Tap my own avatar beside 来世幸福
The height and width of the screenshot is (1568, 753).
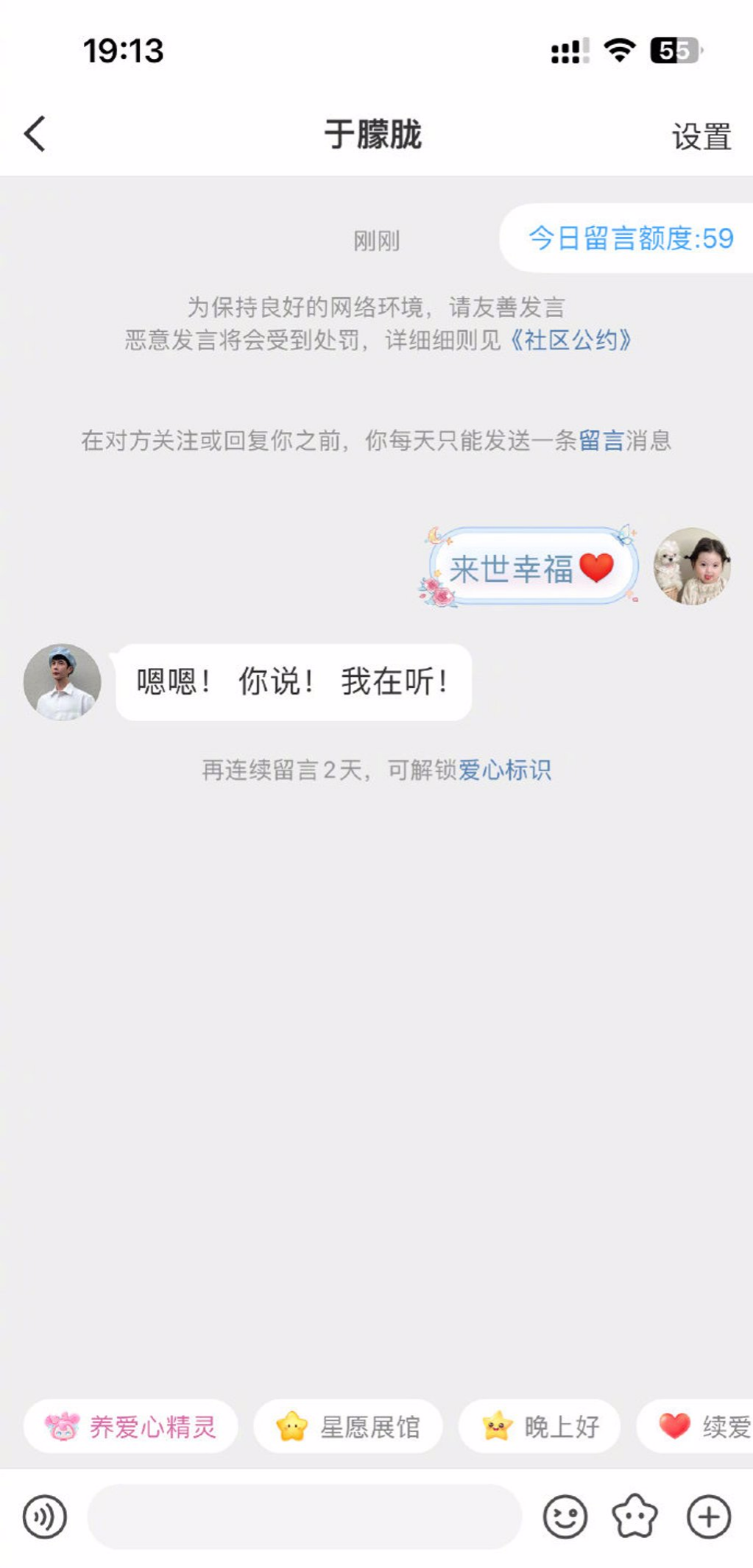pos(692,566)
